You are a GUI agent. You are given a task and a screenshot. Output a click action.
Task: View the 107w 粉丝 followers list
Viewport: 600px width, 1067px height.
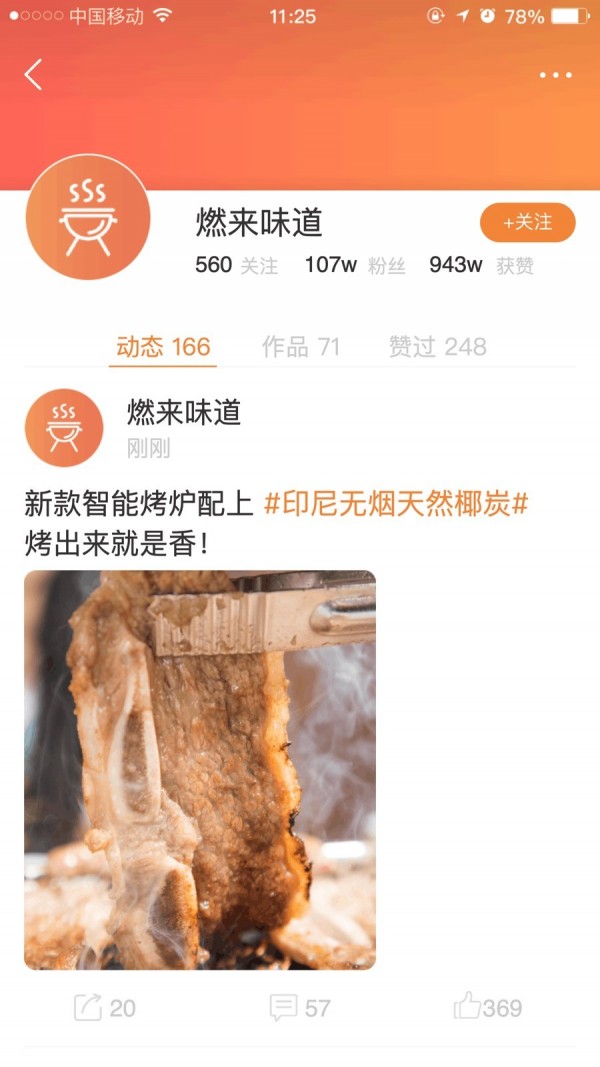(x=354, y=265)
